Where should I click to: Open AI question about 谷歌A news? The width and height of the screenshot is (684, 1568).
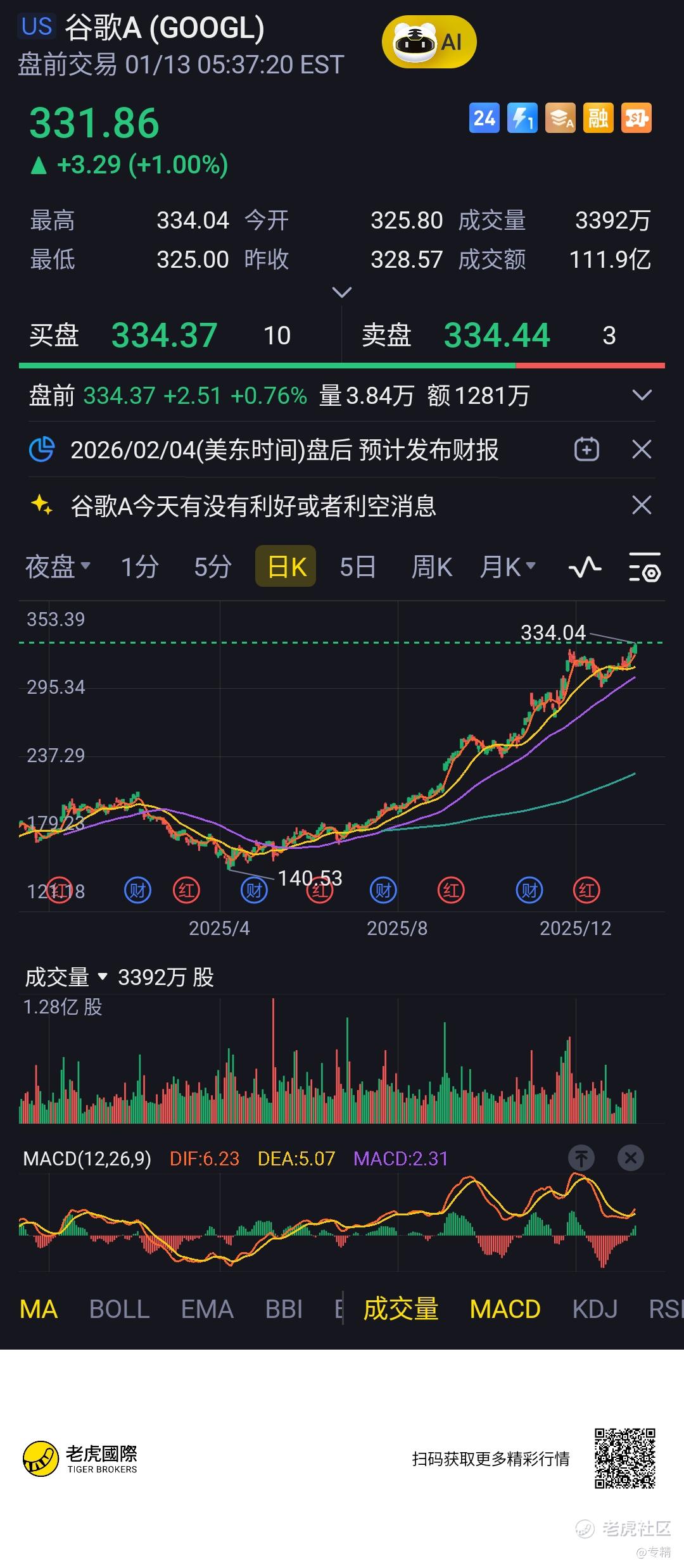(x=253, y=506)
